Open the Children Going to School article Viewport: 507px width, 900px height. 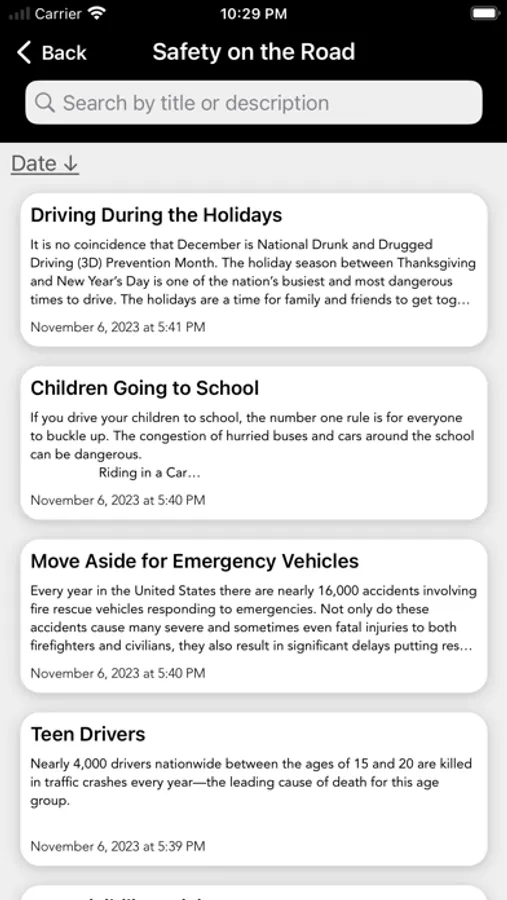pos(254,443)
